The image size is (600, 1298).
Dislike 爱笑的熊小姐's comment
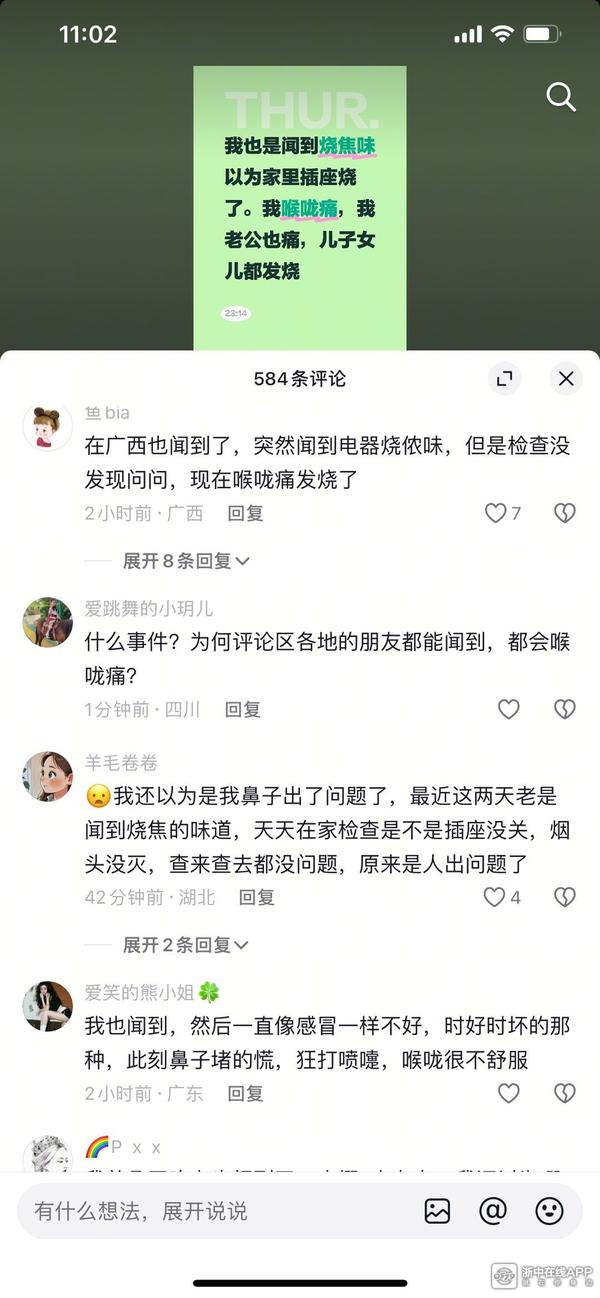tap(565, 1093)
